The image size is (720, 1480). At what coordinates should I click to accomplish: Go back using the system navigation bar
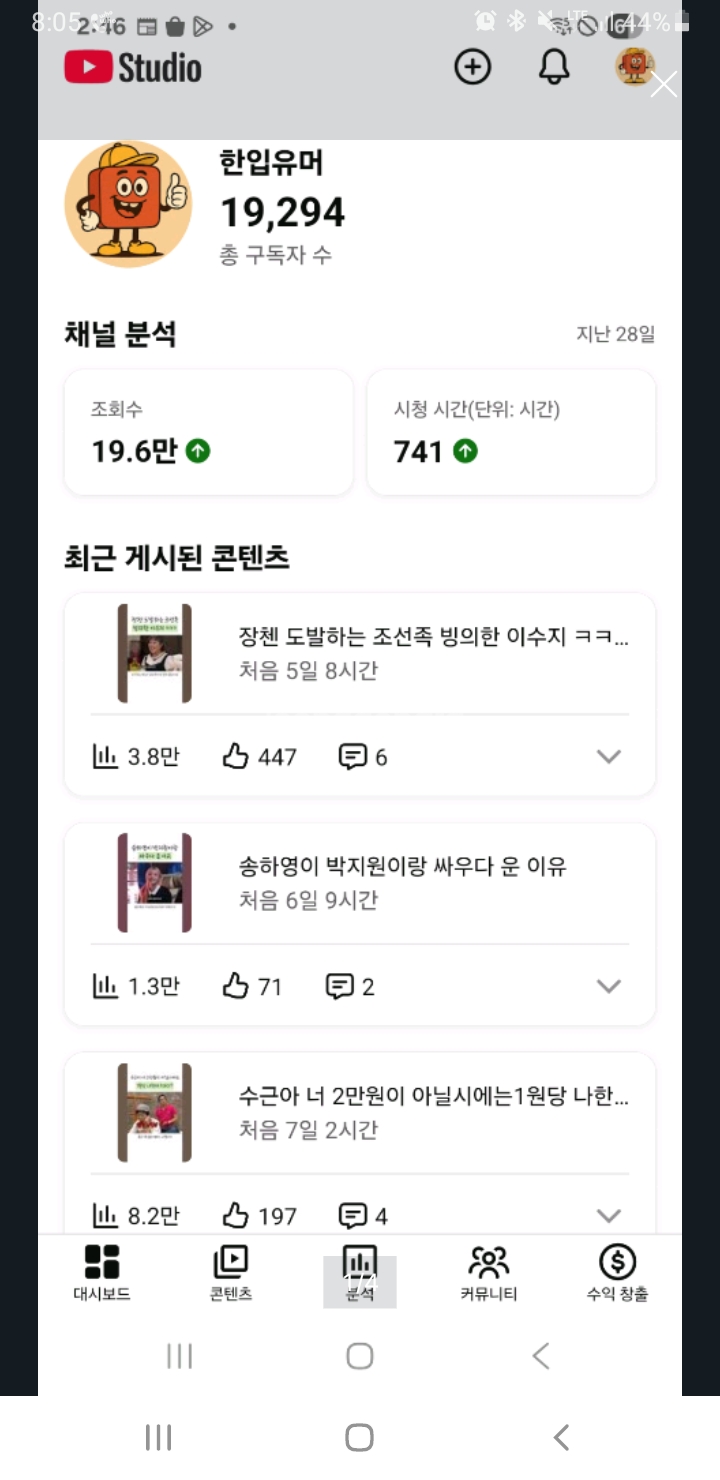(561, 1437)
